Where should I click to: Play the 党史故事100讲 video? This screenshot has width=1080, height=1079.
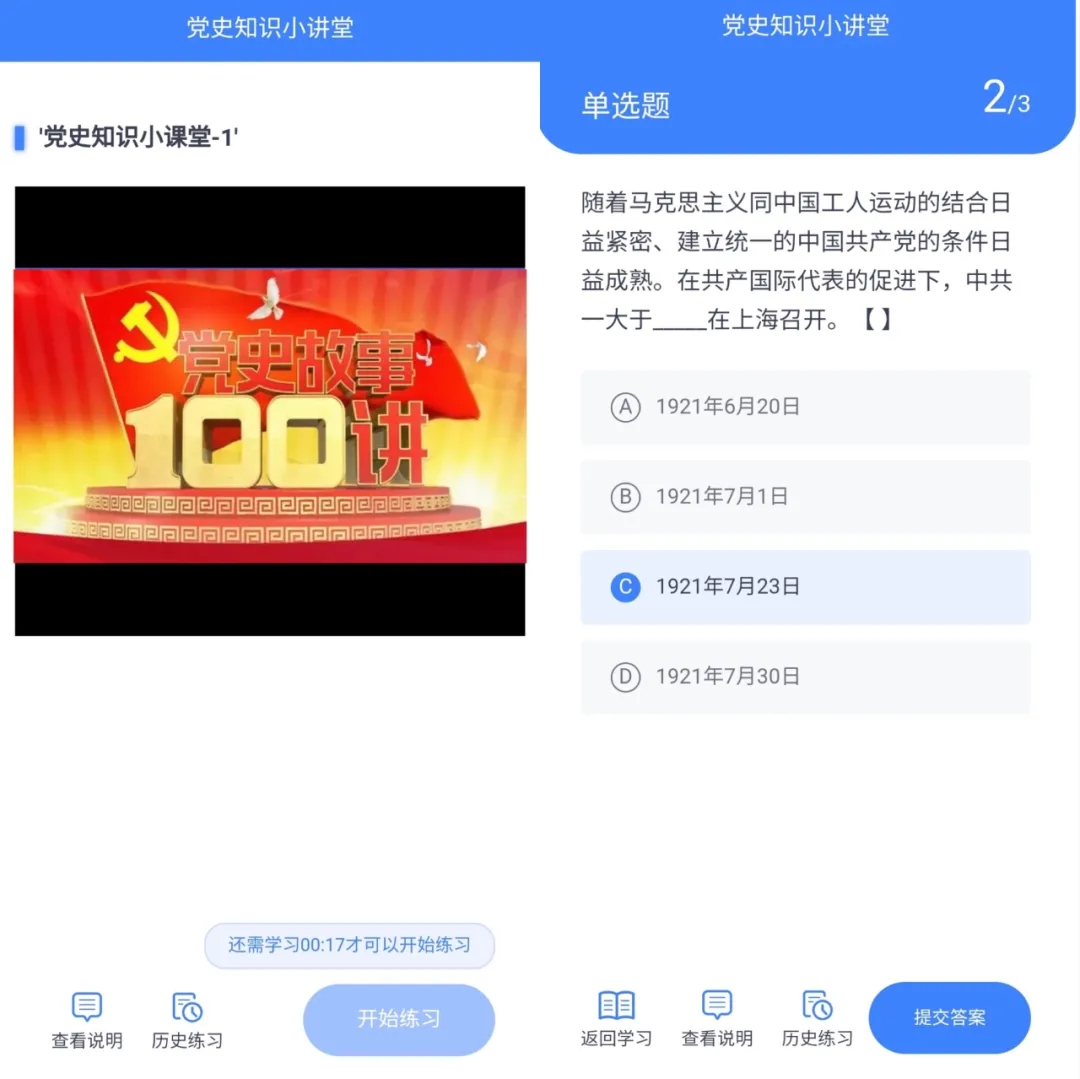pos(269,411)
